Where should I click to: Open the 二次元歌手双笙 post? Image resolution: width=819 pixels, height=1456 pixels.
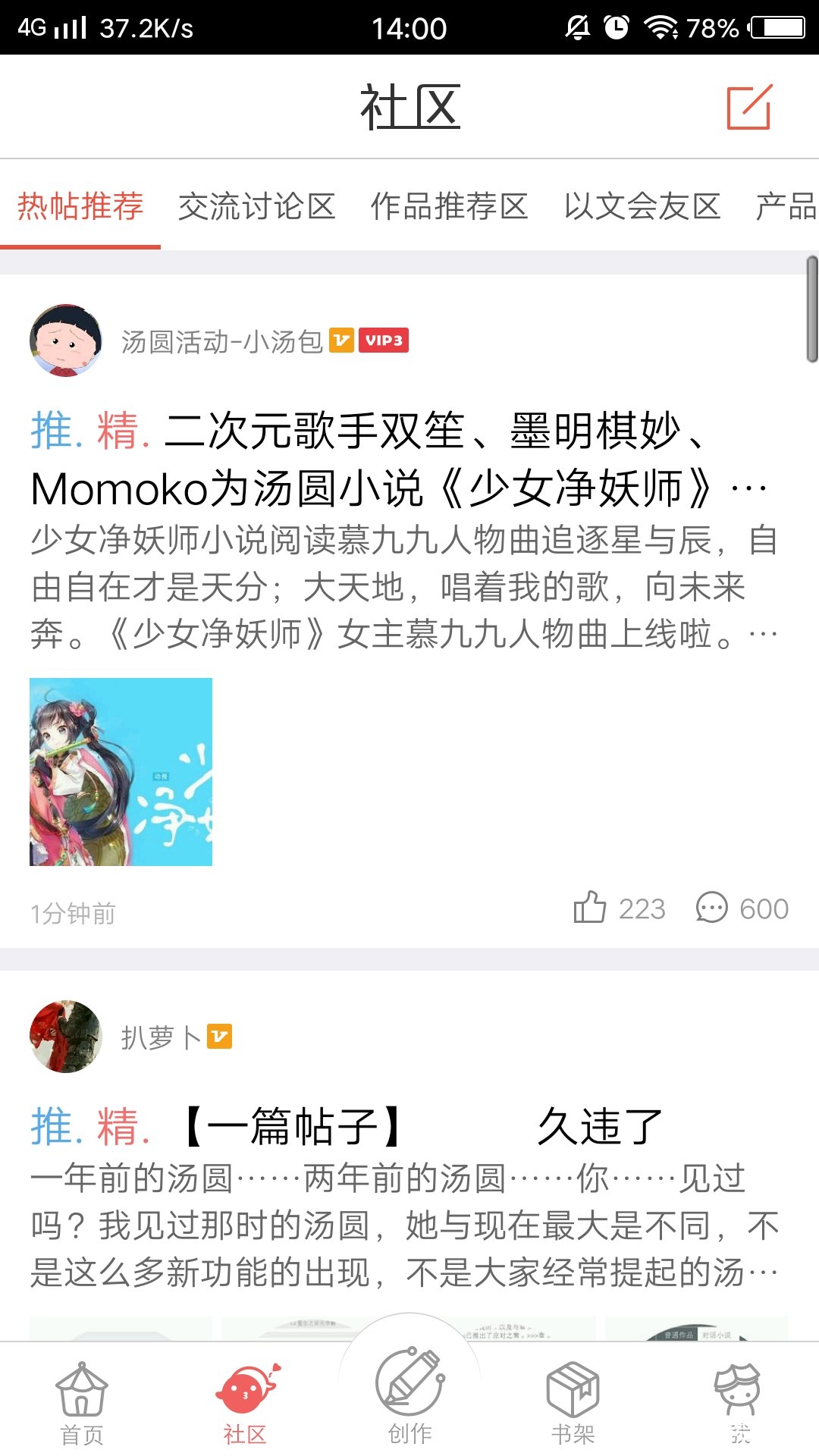pos(400,460)
